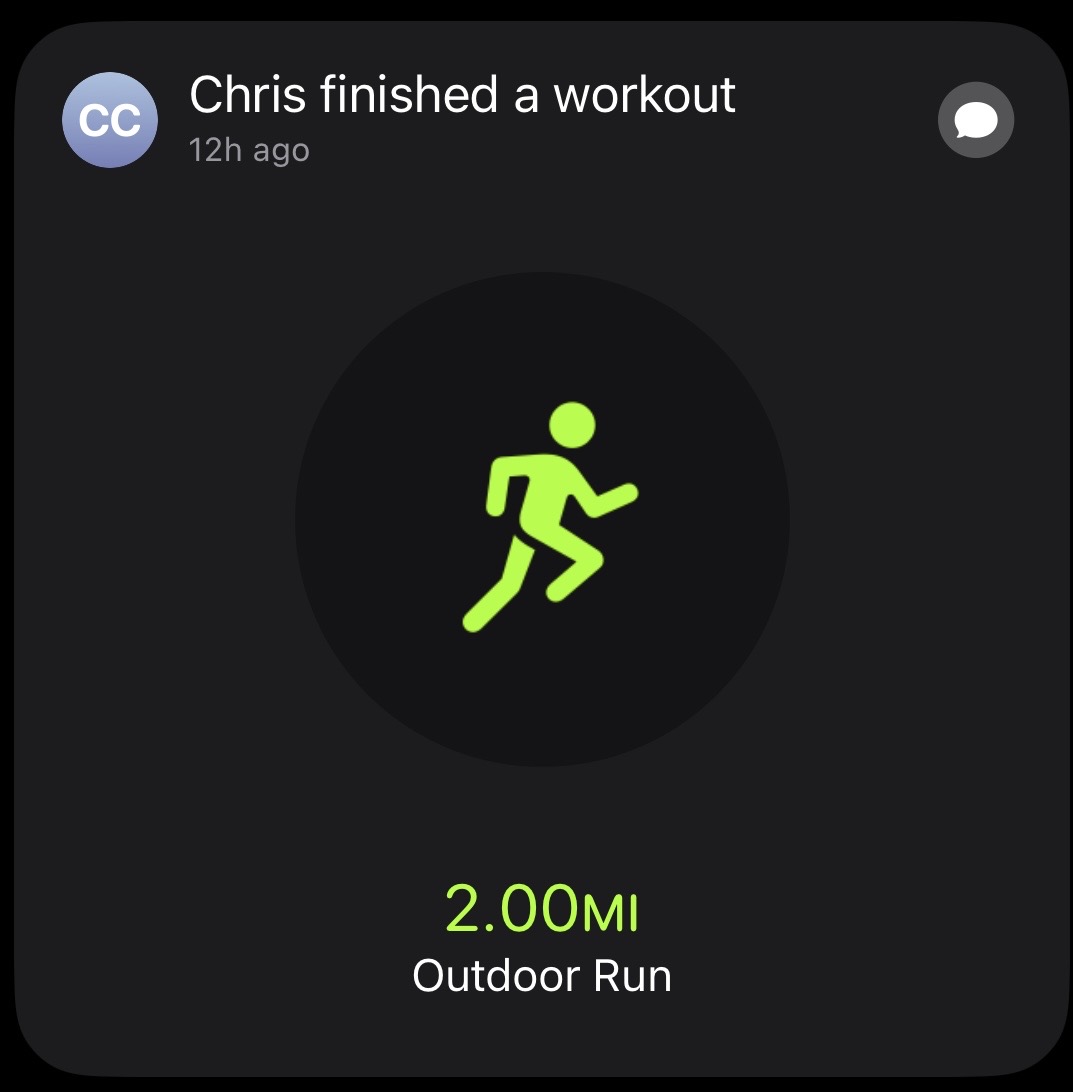Open Chris's profile via the CC avatar
The width and height of the screenshot is (1073, 1092).
[x=110, y=121]
